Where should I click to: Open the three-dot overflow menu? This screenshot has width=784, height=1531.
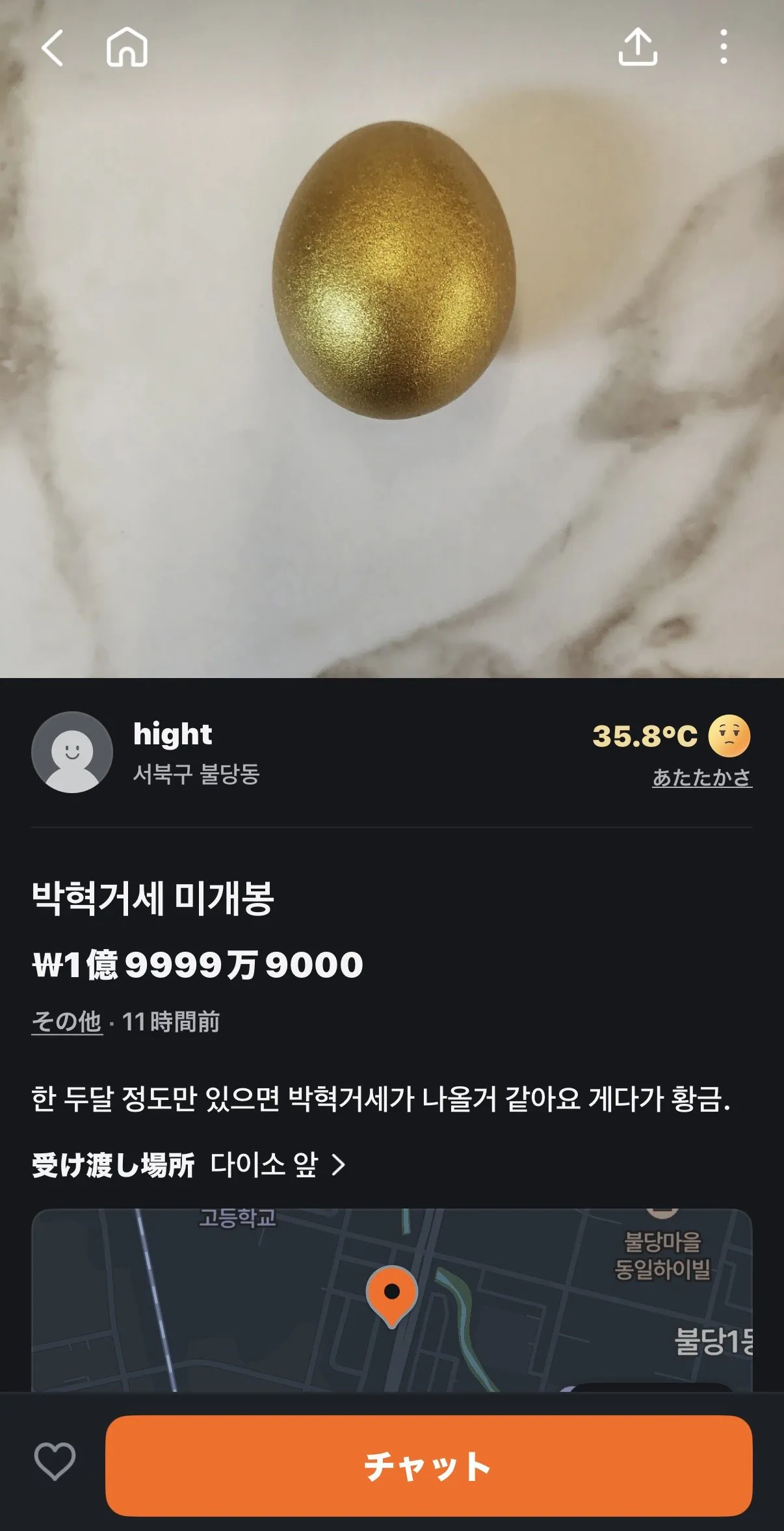(x=723, y=47)
